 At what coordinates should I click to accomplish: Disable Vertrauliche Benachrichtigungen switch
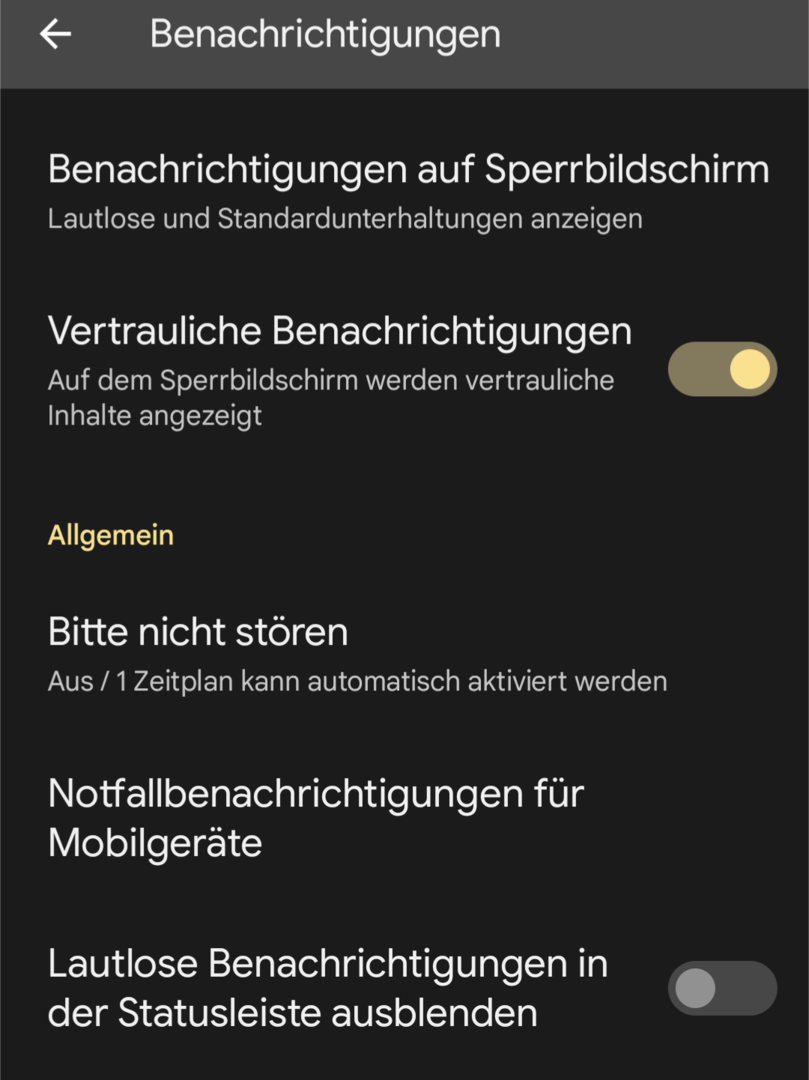pyautogui.click(x=721, y=369)
